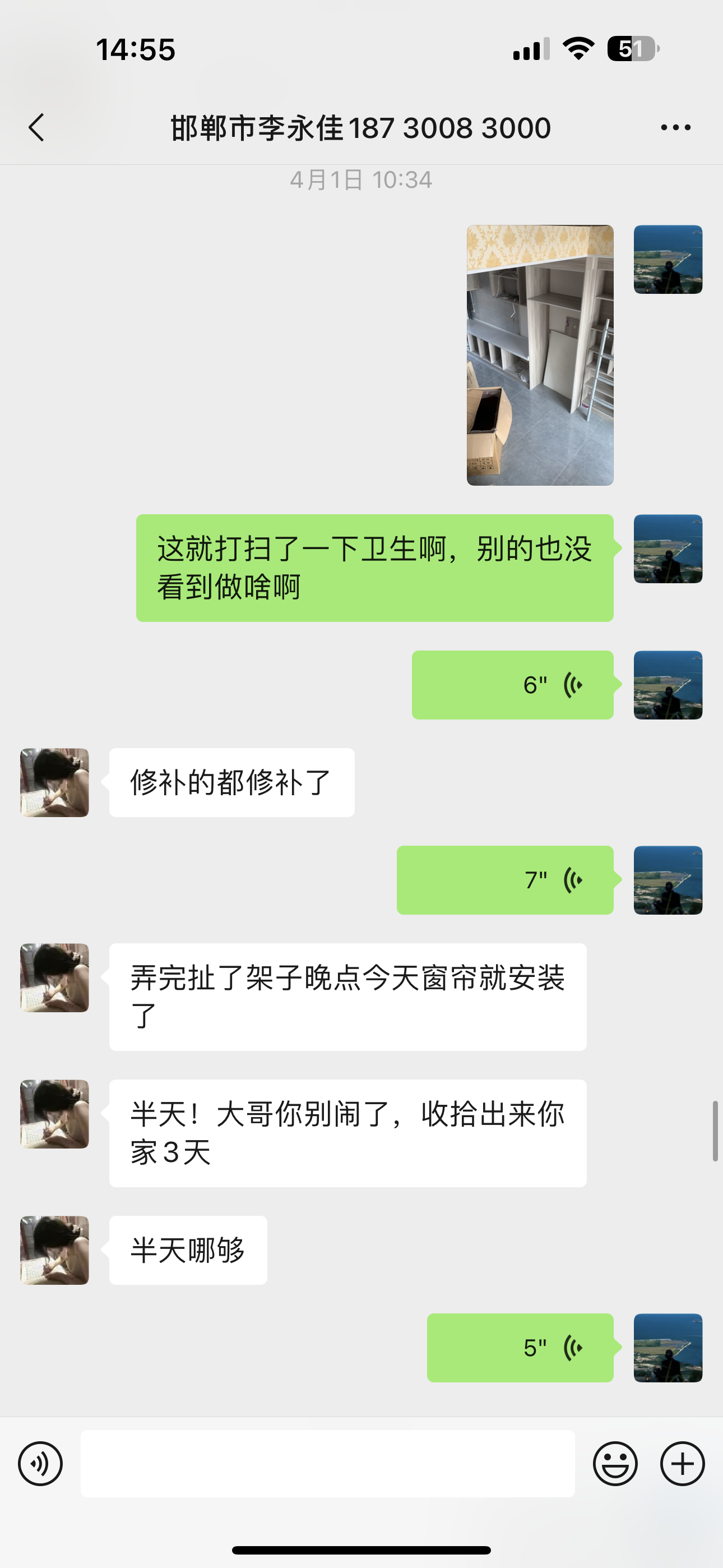Open the shared room photo
This screenshot has width=723, height=1568.
tap(540, 355)
